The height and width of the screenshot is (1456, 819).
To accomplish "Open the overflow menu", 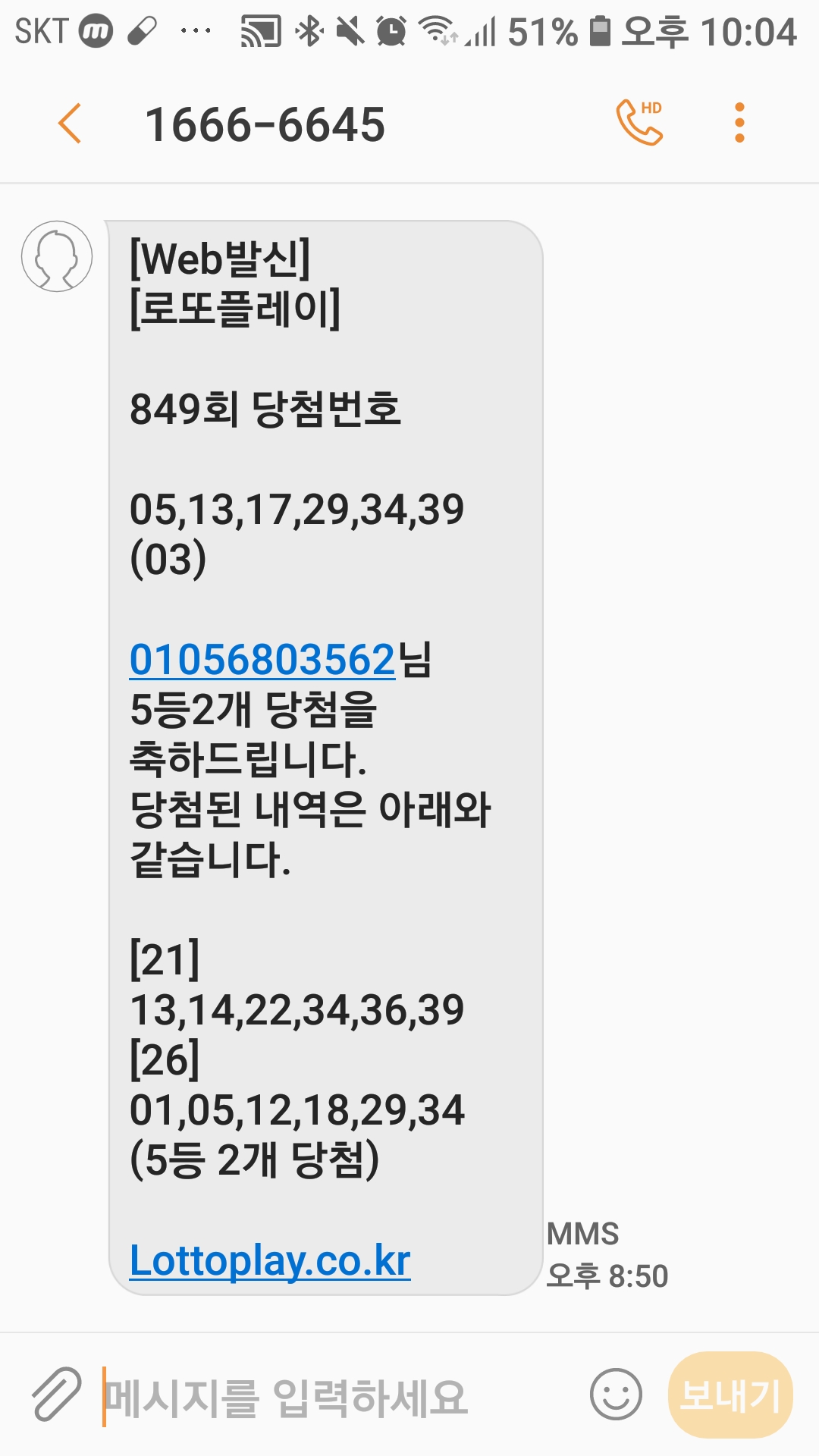I will click(x=739, y=123).
